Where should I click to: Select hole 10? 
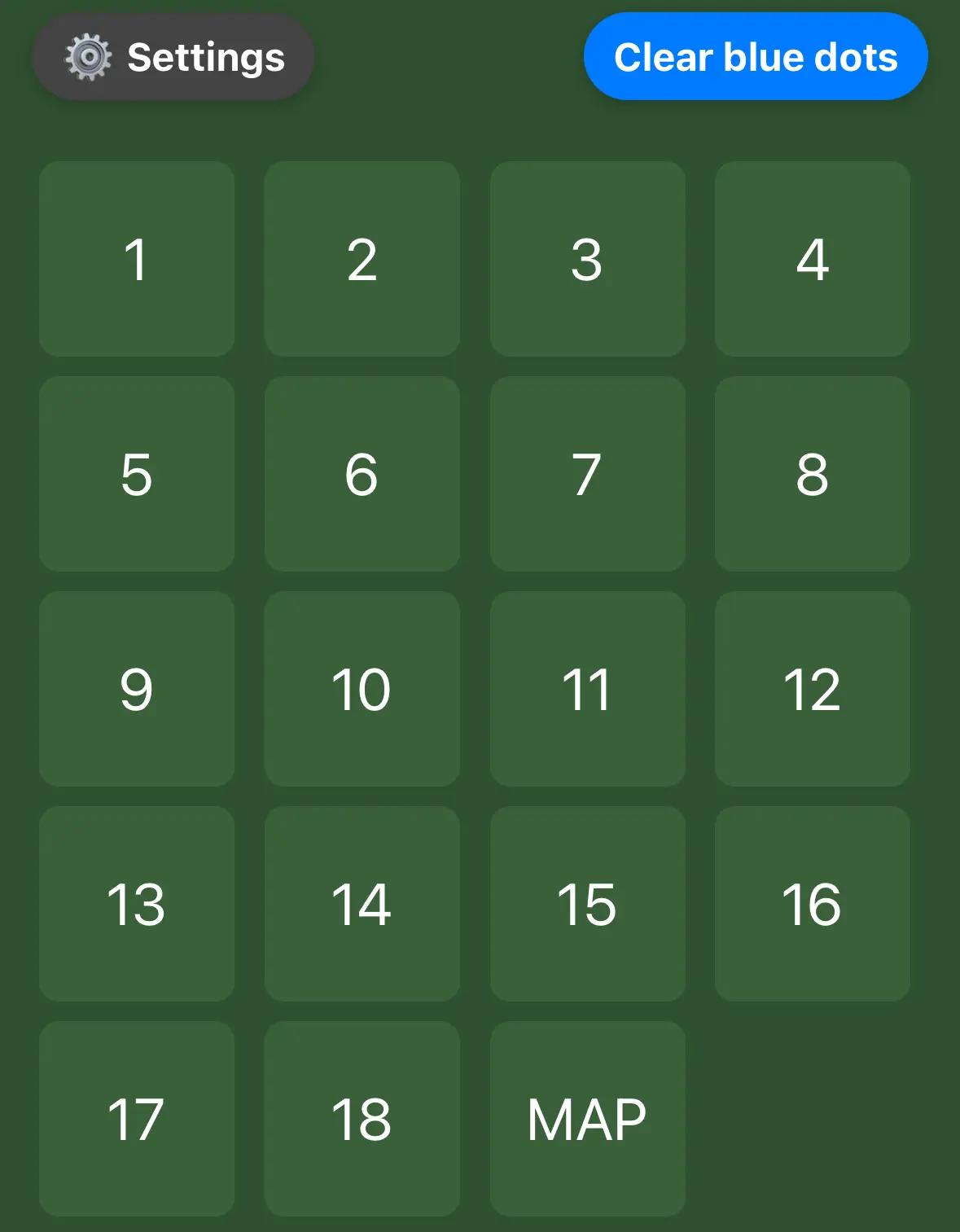(362, 689)
